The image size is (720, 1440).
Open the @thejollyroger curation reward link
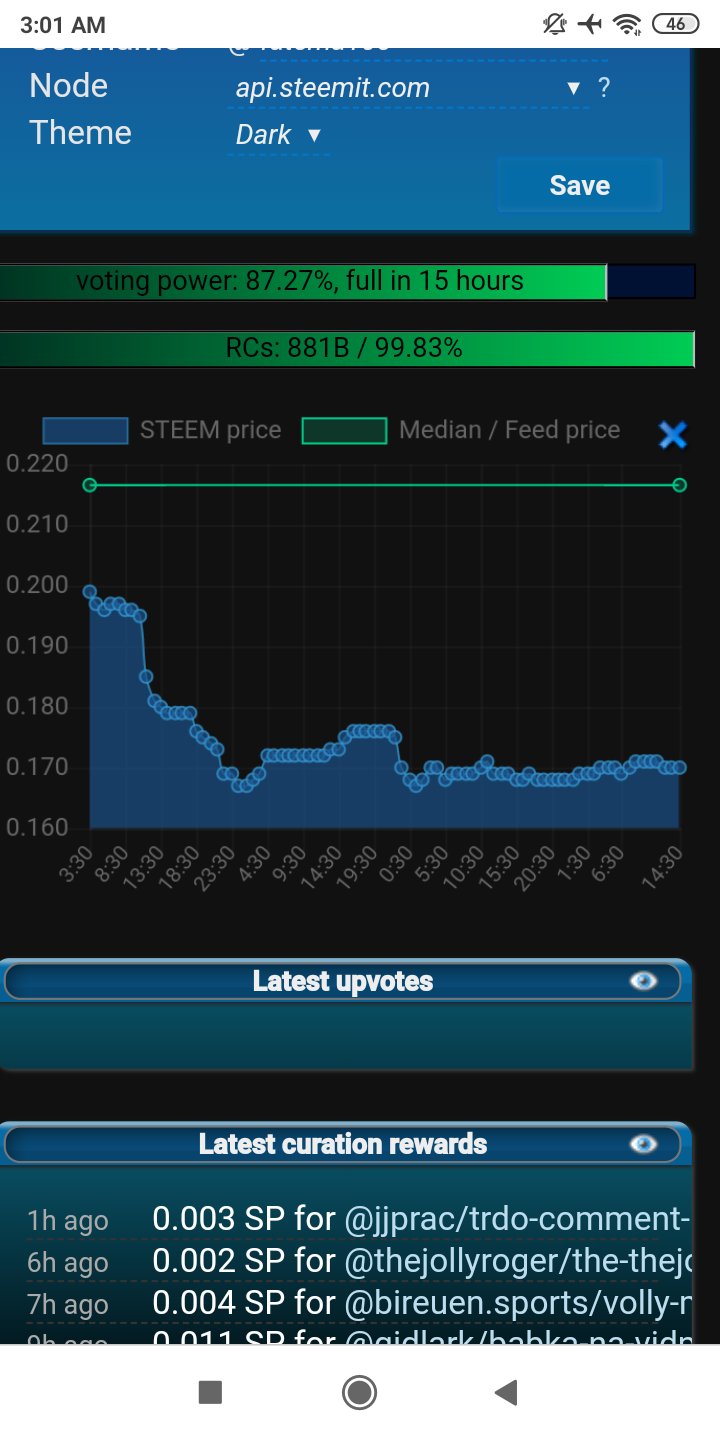[x=517, y=1261]
